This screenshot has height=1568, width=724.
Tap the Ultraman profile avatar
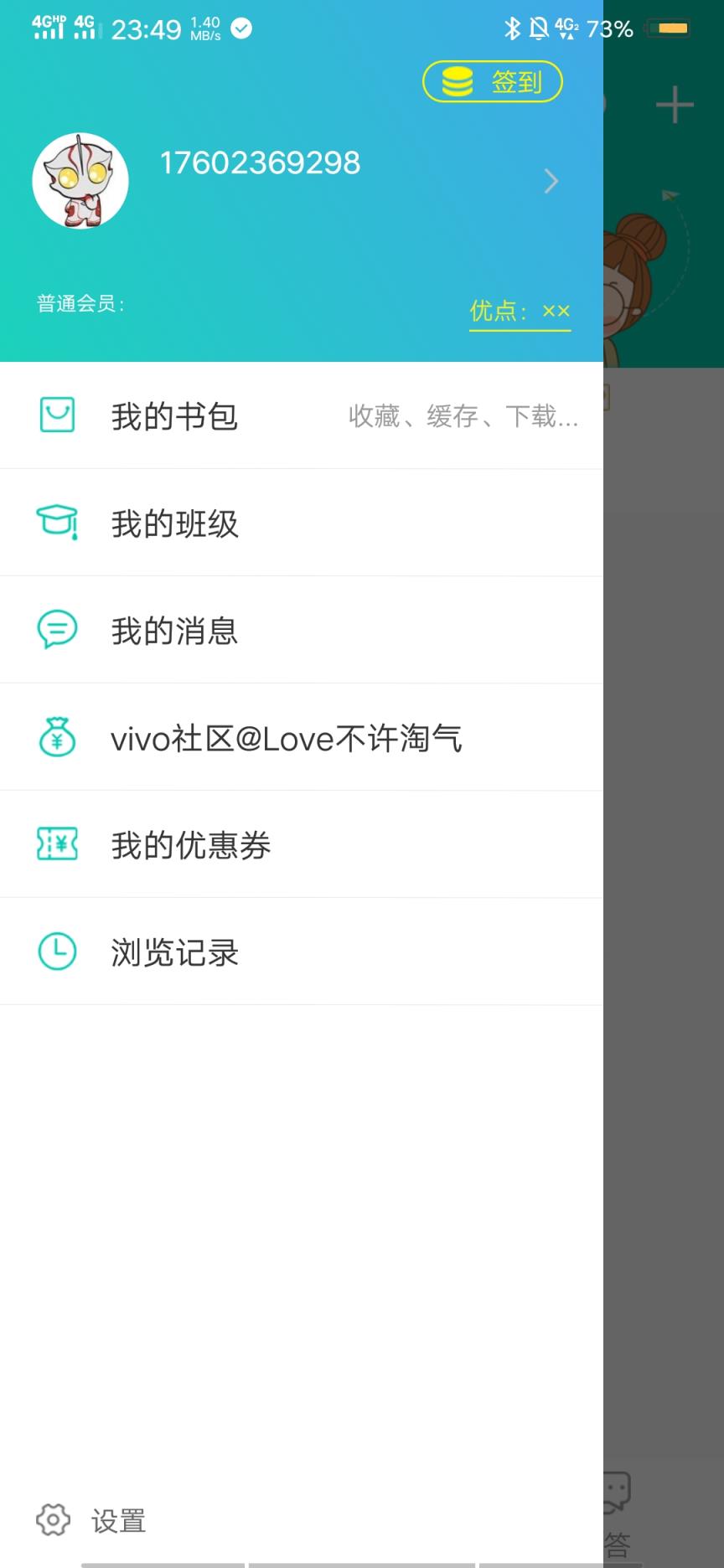pyautogui.click(x=80, y=180)
